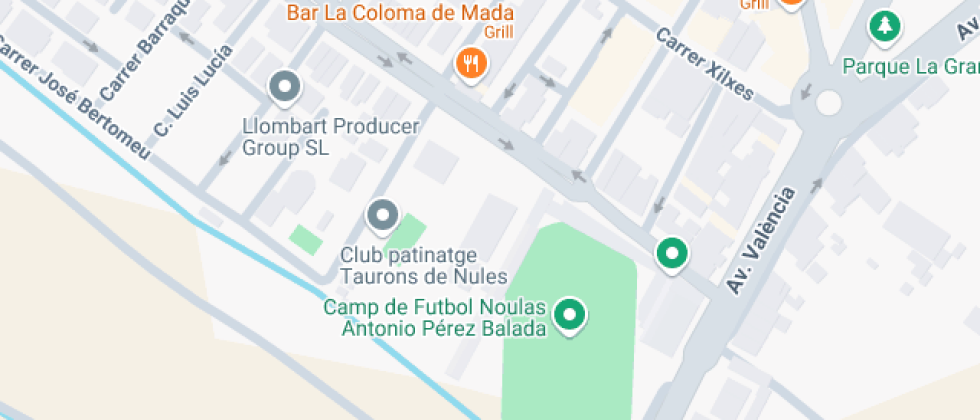Open Camp de Futbol Noulas Antonio Pérez Balada pin

pos(570,314)
